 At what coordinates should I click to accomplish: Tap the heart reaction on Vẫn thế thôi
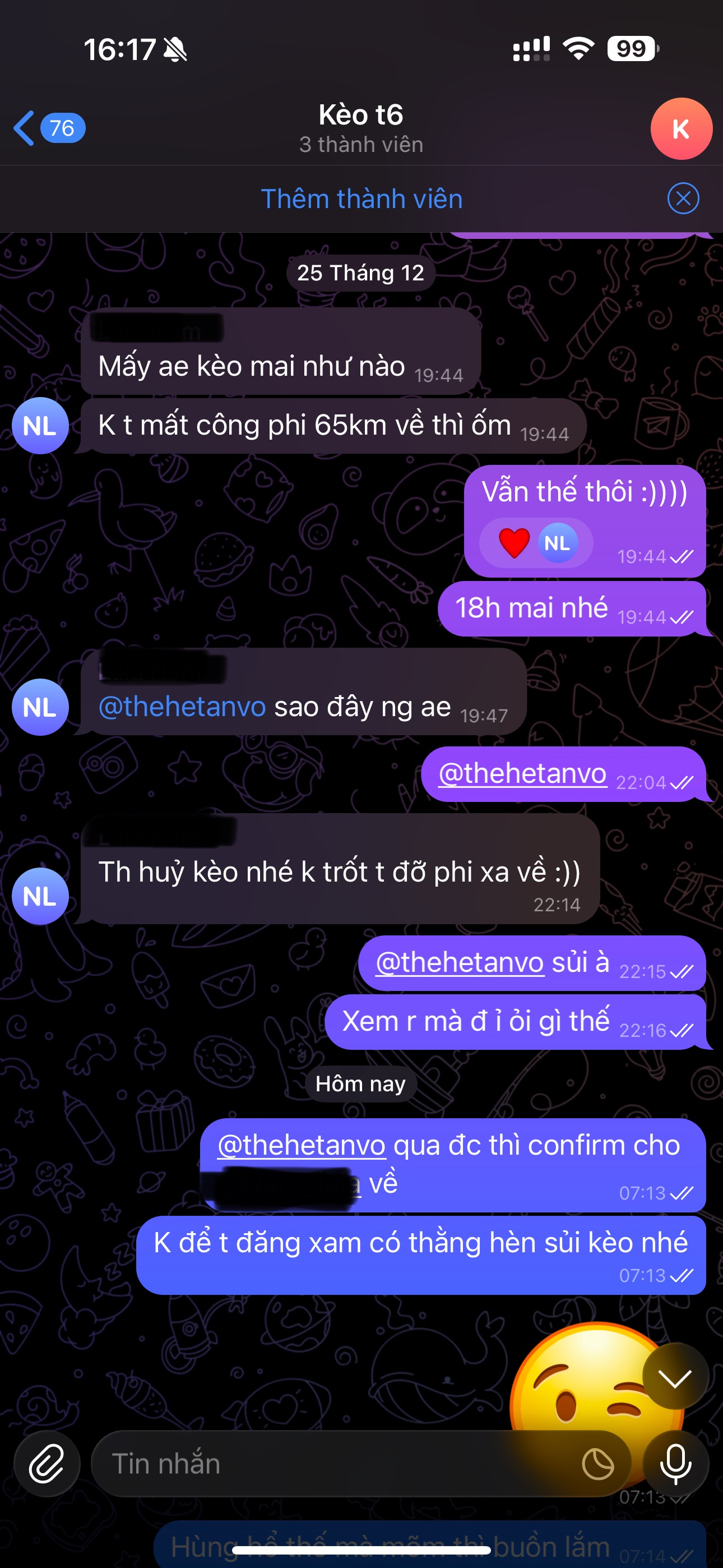515,543
